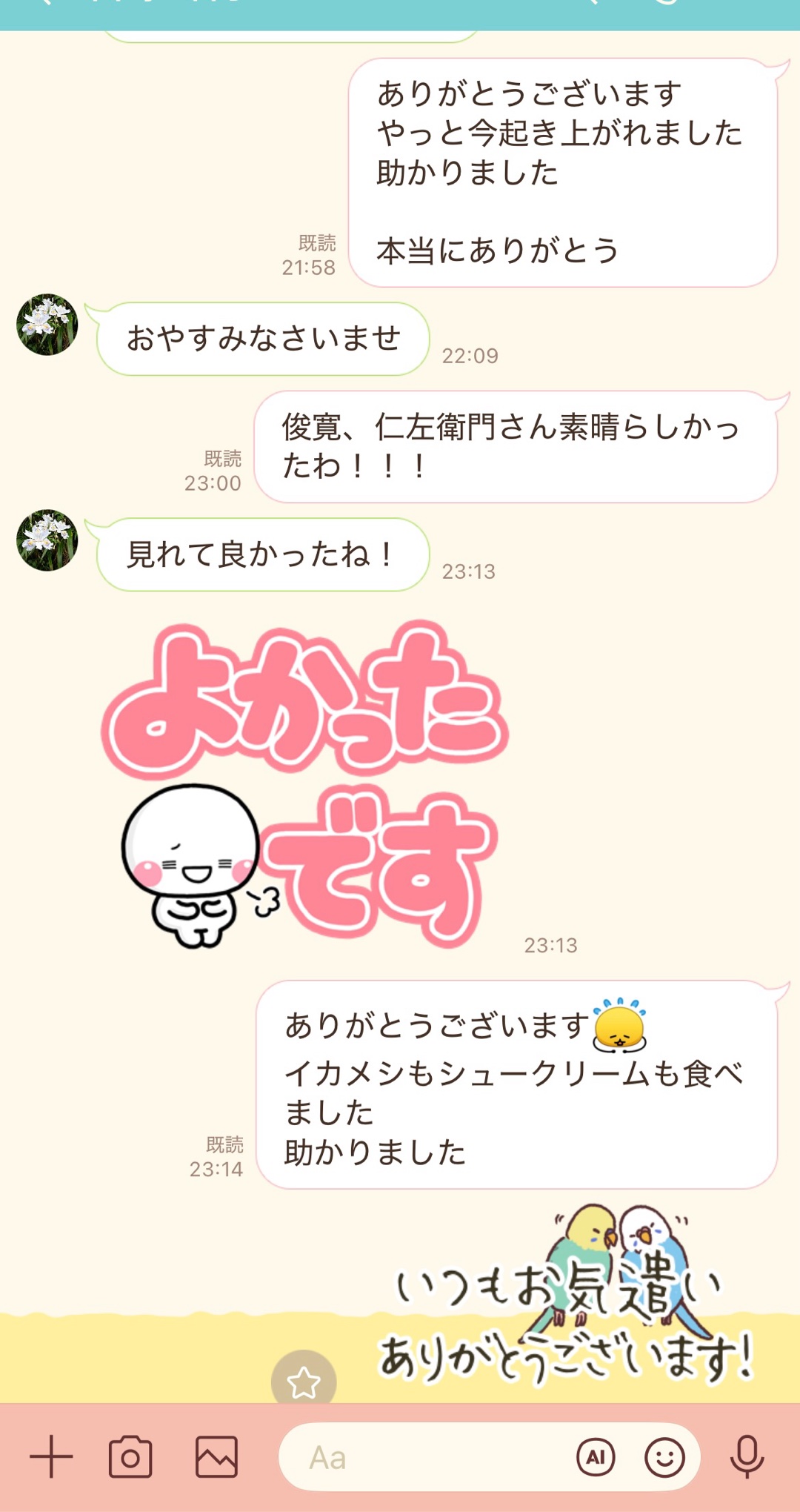
Task: View profile next to 見れて良かったね message
Action: (47, 540)
